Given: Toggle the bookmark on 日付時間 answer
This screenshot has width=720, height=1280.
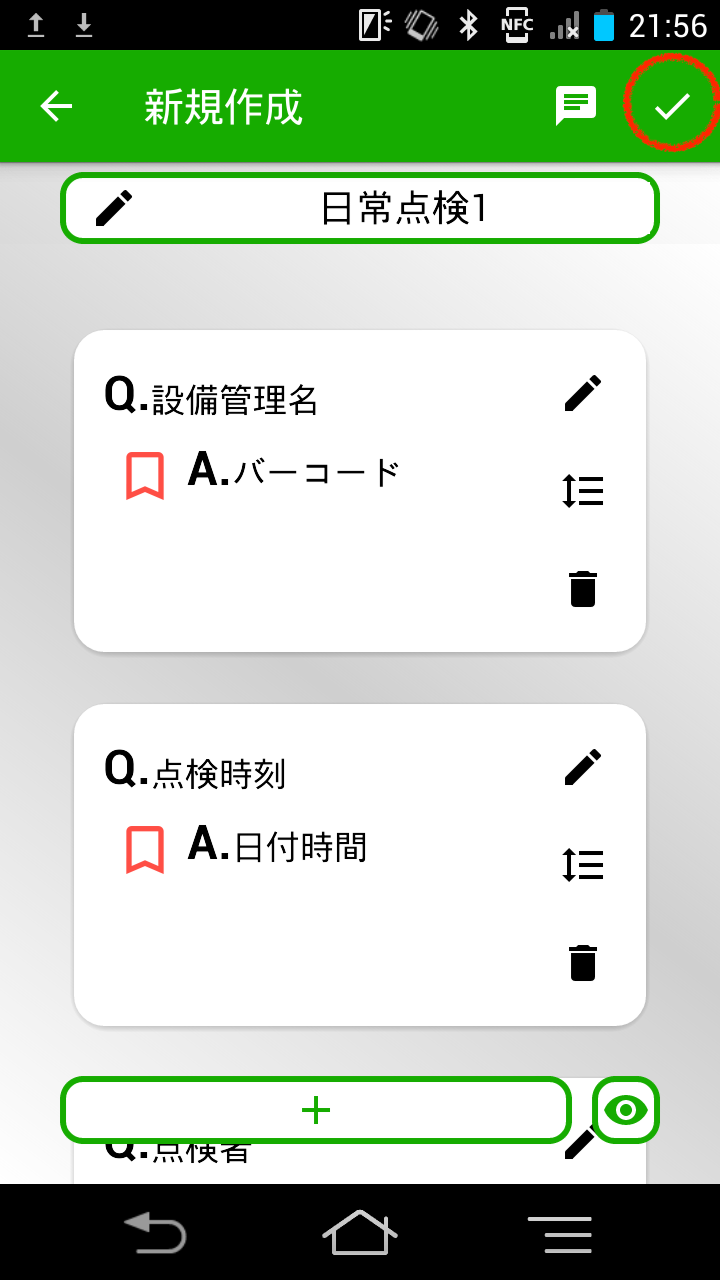Looking at the screenshot, I should [145, 849].
